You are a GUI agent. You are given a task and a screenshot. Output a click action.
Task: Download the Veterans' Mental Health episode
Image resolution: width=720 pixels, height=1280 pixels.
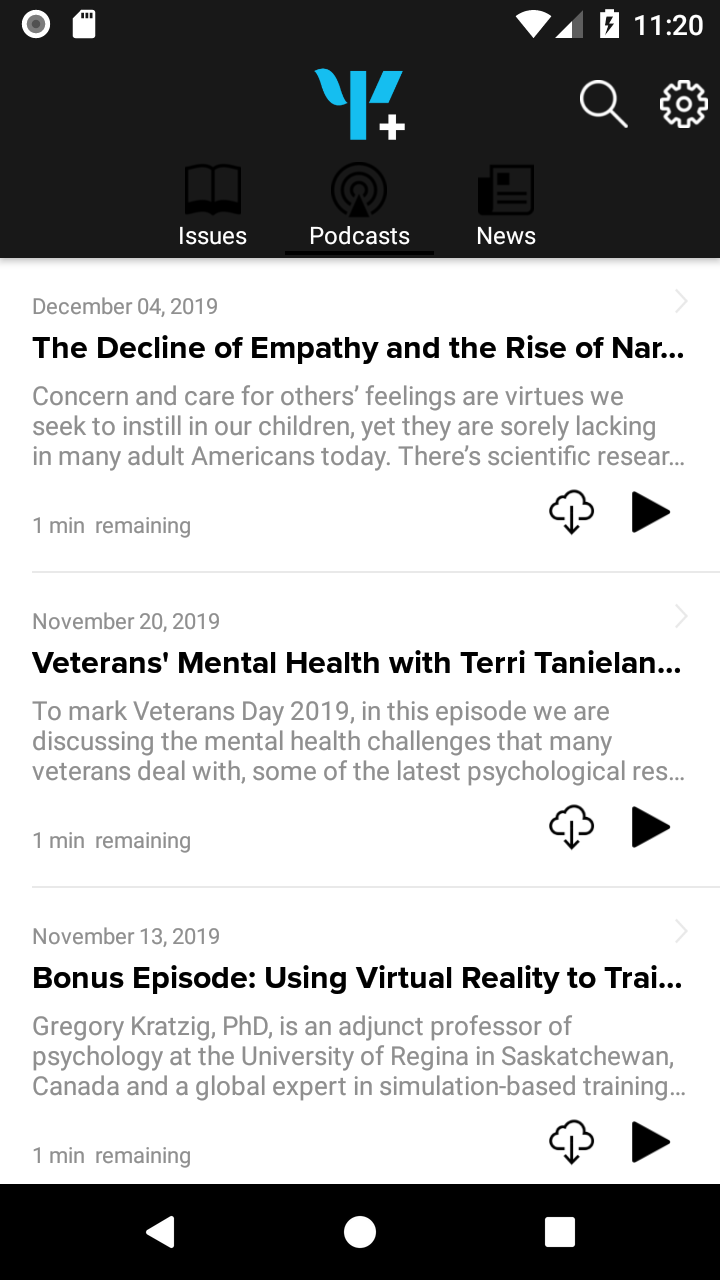coord(570,826)
